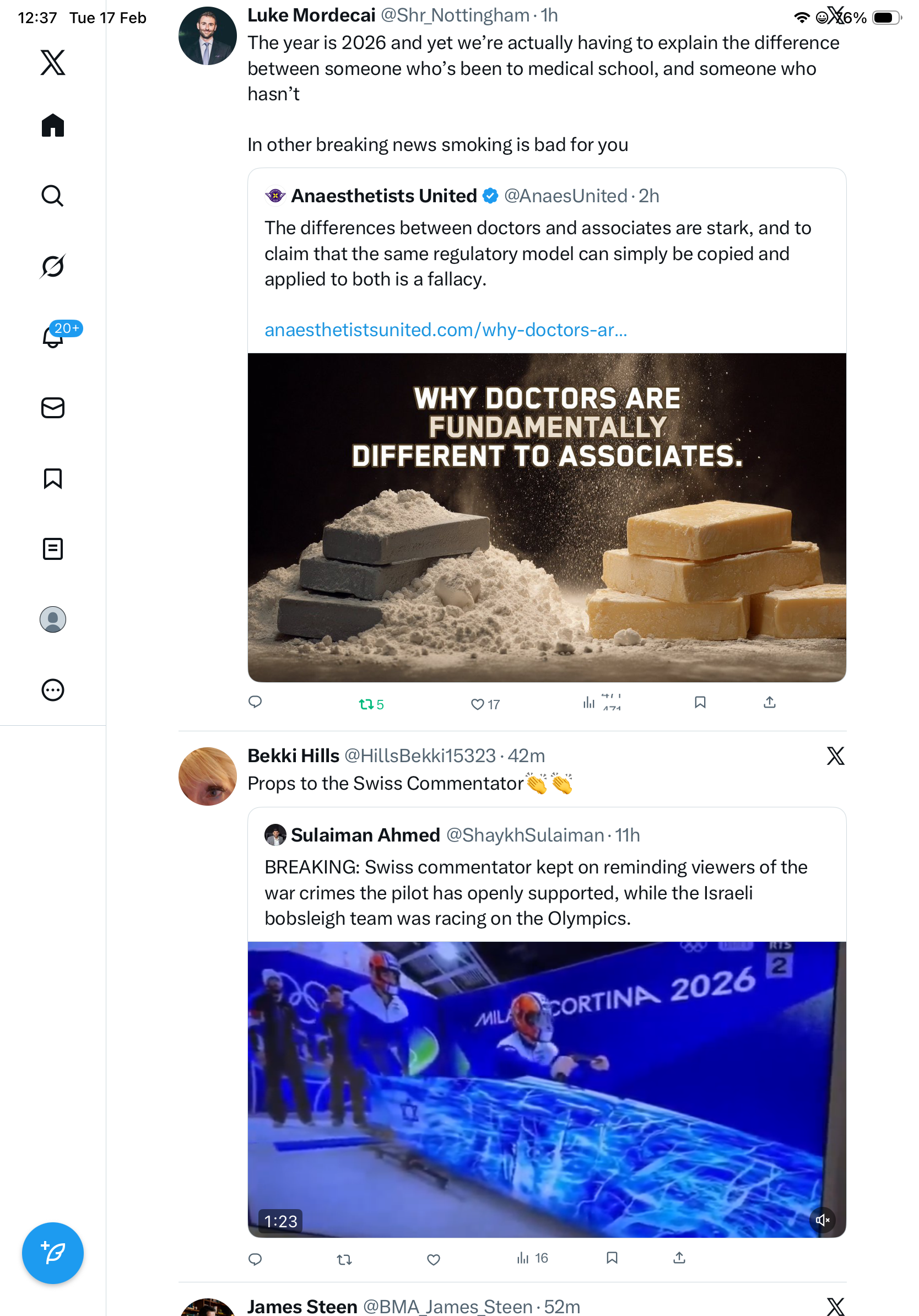The image size is (919, 1316).
Task: Play the Sulaiman Ahmed bobsleigh video
Action: tap(546, 1089)
